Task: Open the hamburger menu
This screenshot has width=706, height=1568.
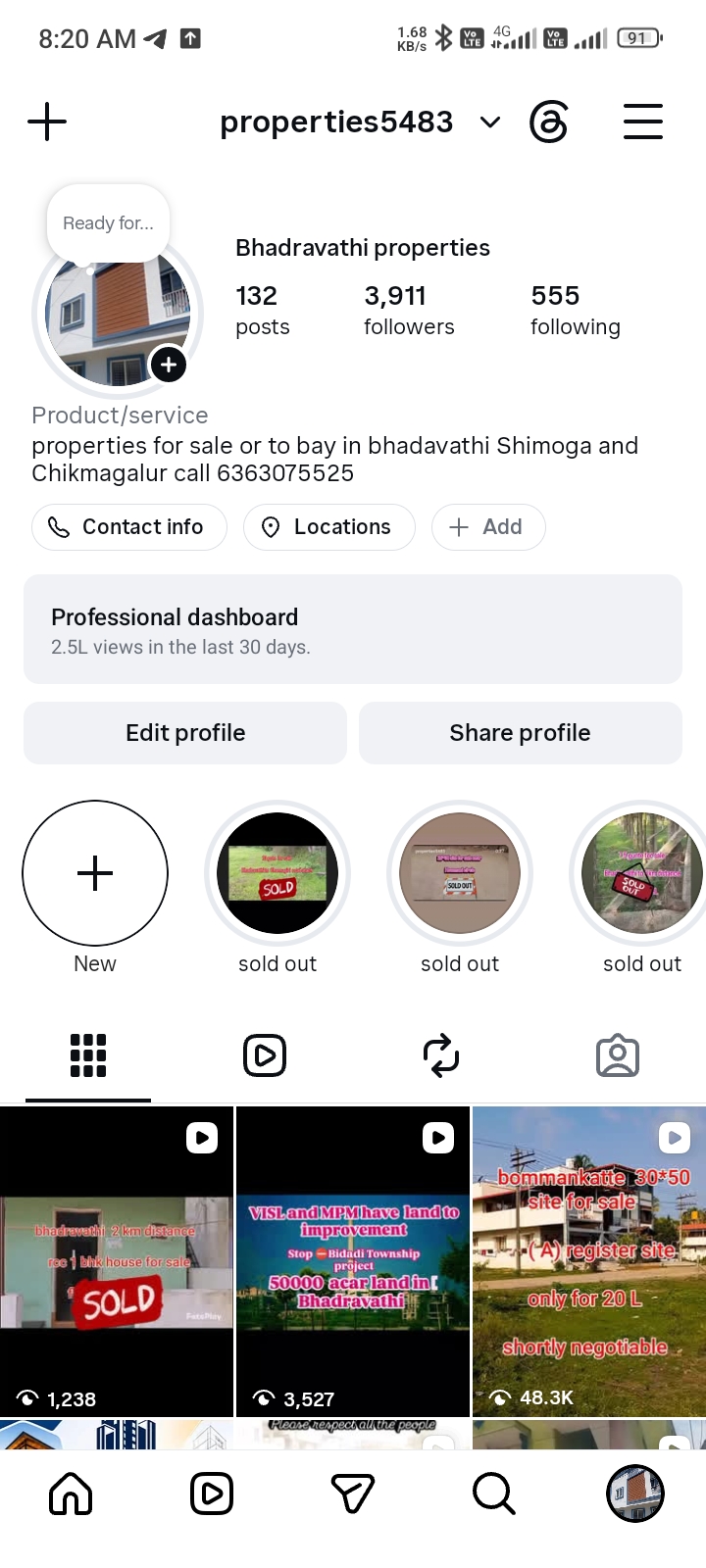Action: click(x=643, y=122)
